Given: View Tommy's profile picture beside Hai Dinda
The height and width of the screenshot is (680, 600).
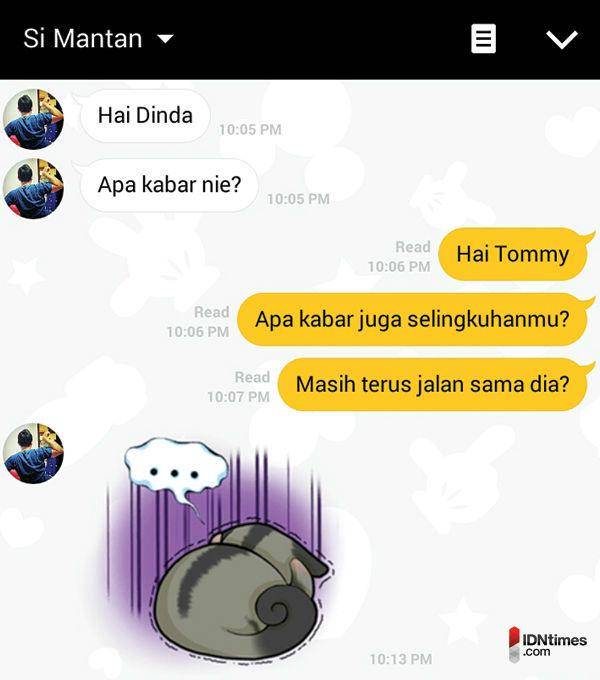Looking at the screenshot, I should (34, 119).
